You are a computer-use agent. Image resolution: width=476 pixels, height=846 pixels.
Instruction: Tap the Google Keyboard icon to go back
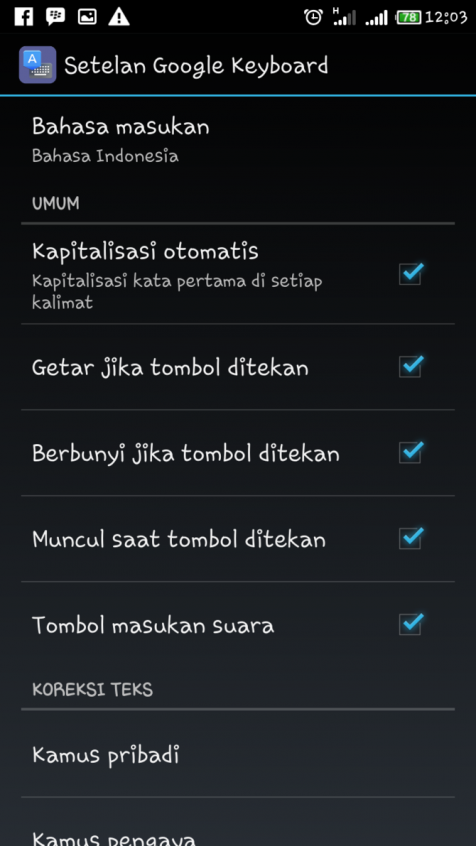coord(37,65)
